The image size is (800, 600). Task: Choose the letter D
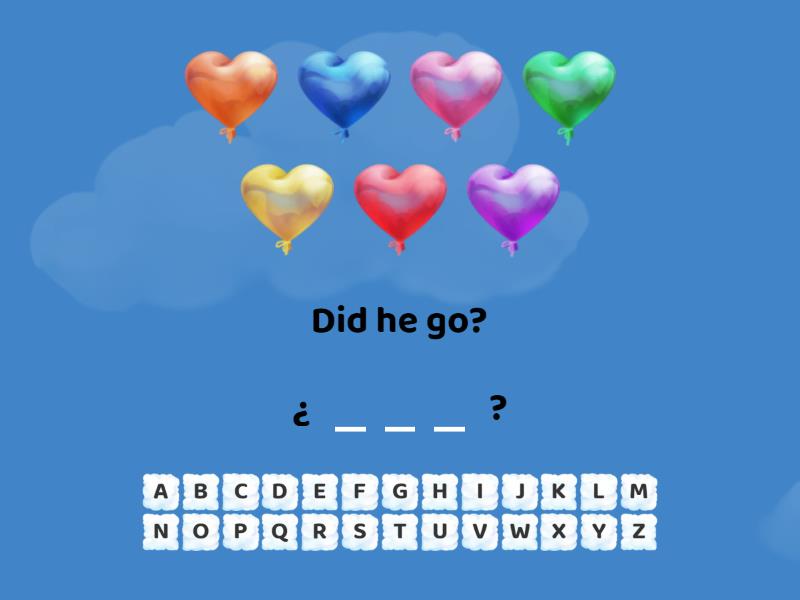(x=280, y=491)
